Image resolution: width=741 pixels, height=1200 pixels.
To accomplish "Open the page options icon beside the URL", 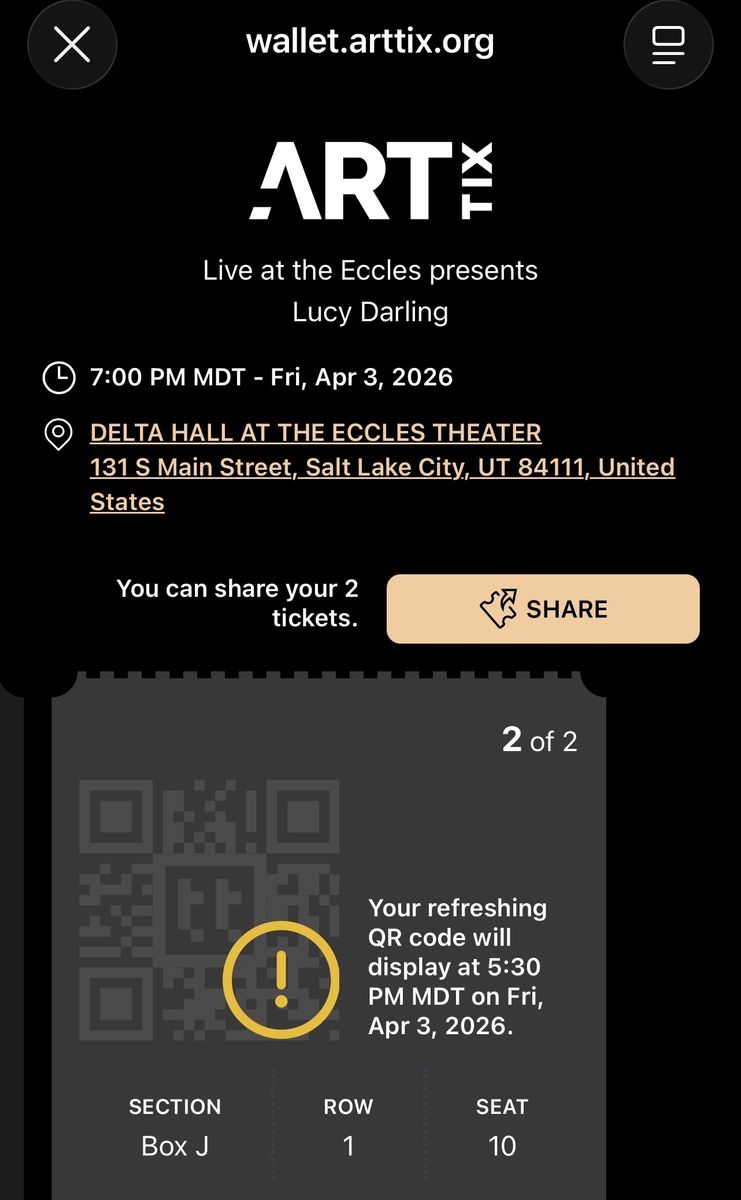I will (667, 44).
